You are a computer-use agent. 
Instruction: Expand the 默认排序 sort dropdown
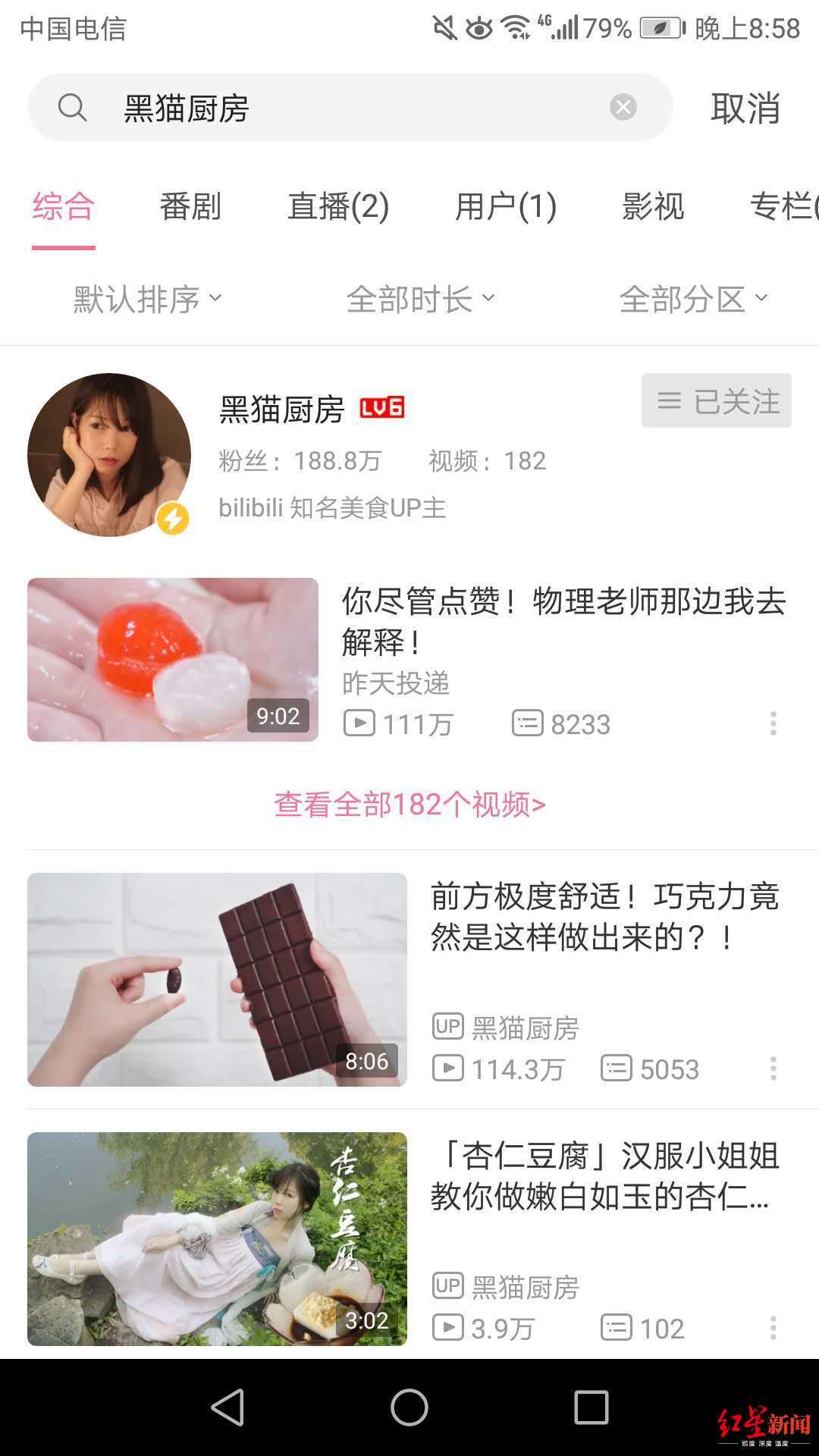click(147, 299)
